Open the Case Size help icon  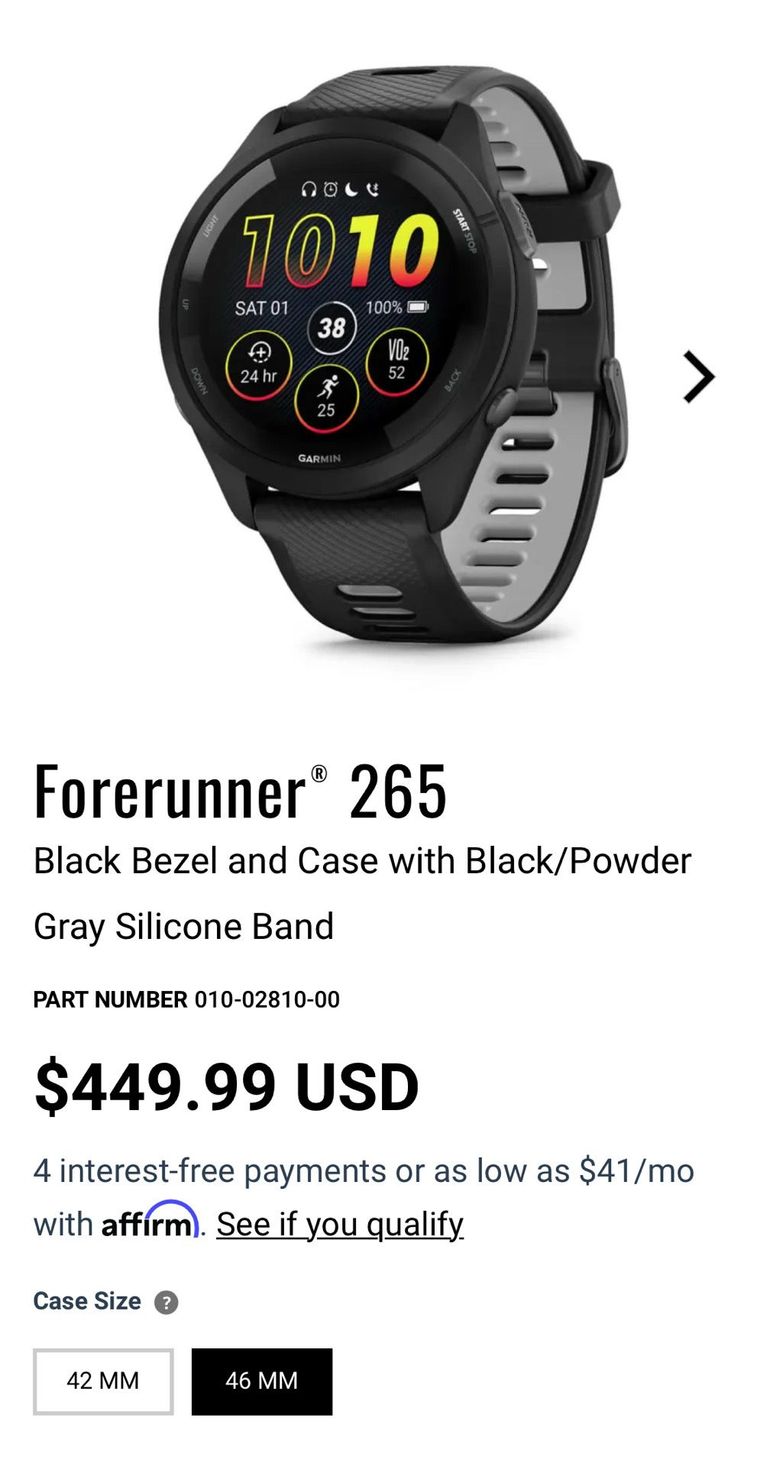click(x=166, y=1302)
